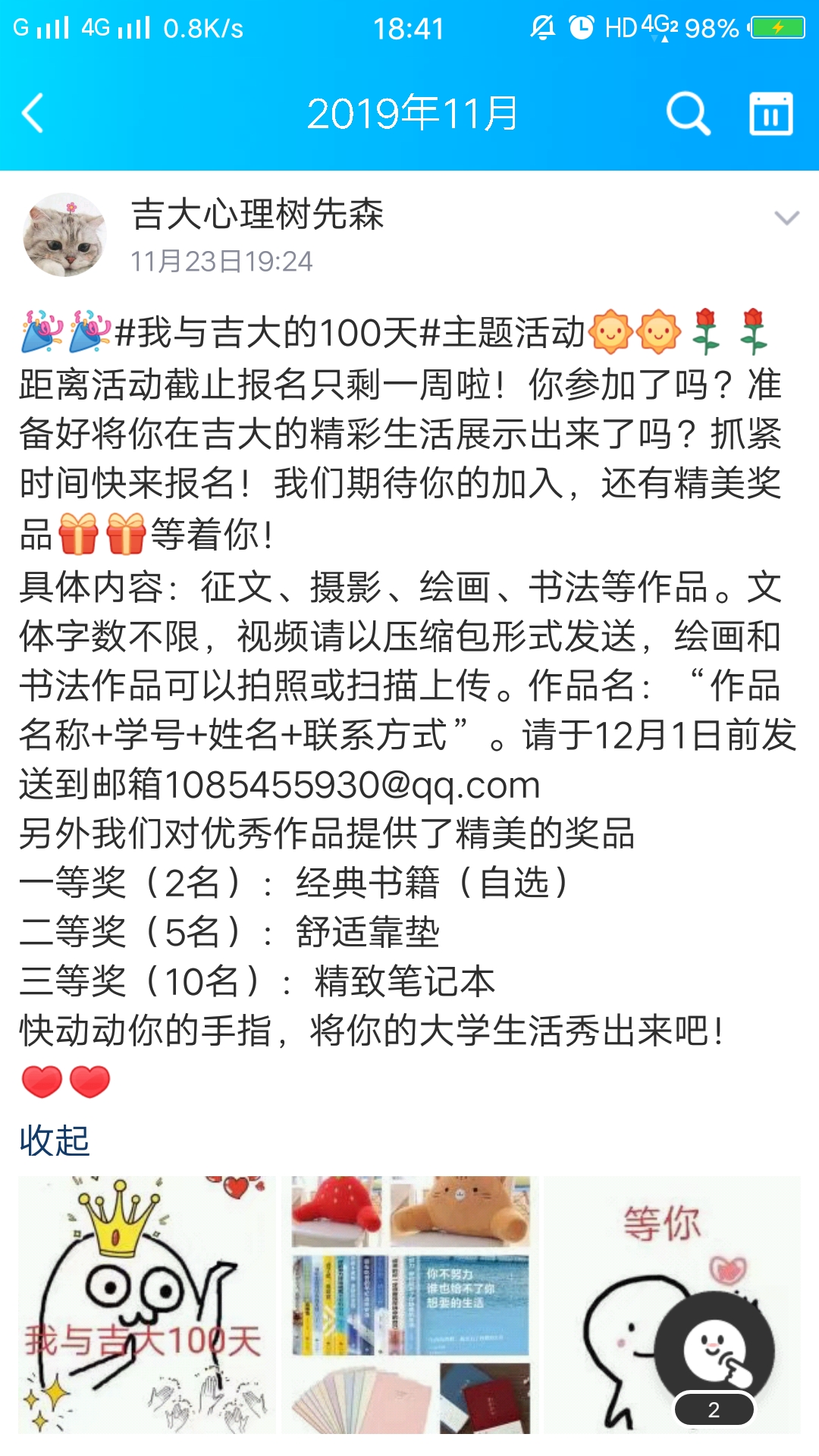Image resolution: width=819 pixels, height=1456 pixels.
Task: Collapse the post text with 收起
Action: pos(55,1141)
